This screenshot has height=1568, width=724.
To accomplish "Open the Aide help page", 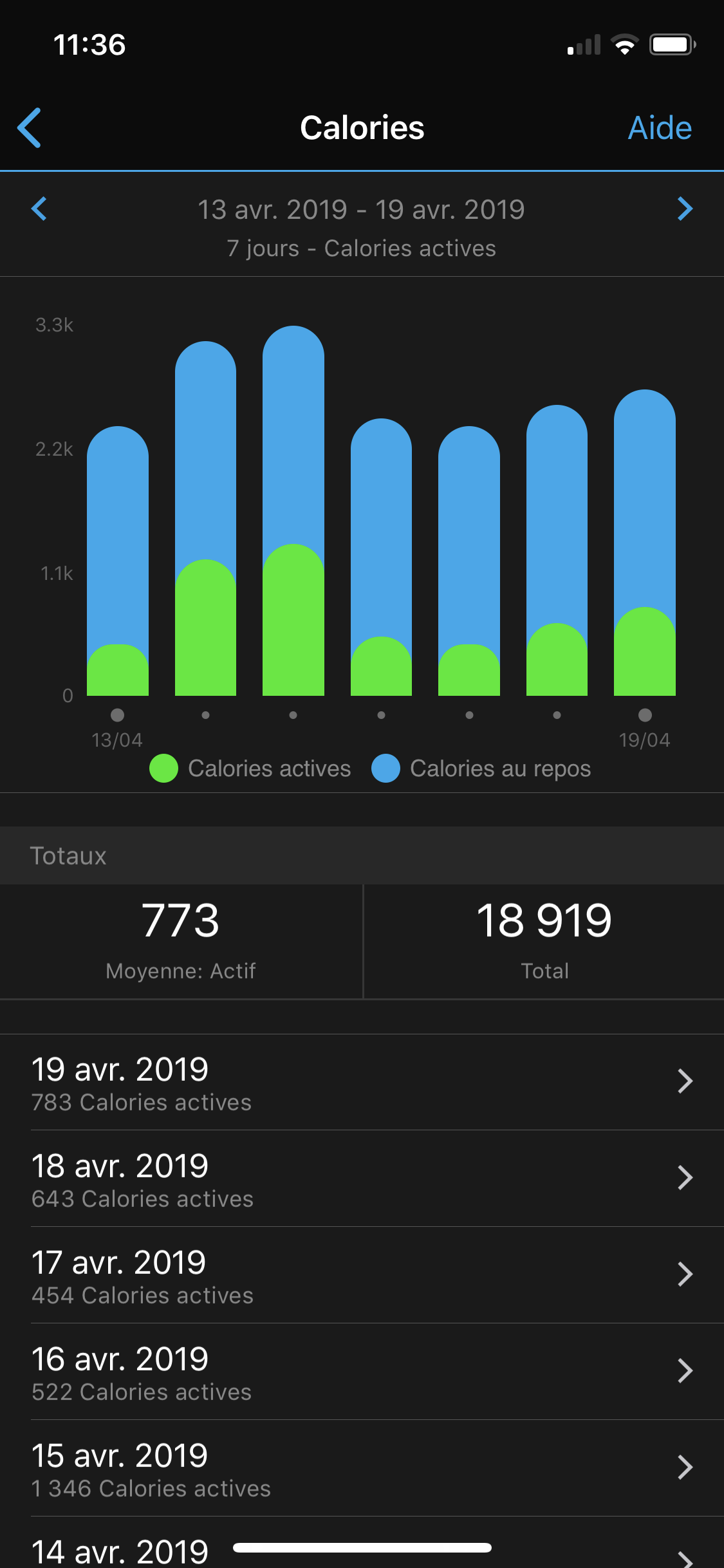I will click(x=659, y=127).
